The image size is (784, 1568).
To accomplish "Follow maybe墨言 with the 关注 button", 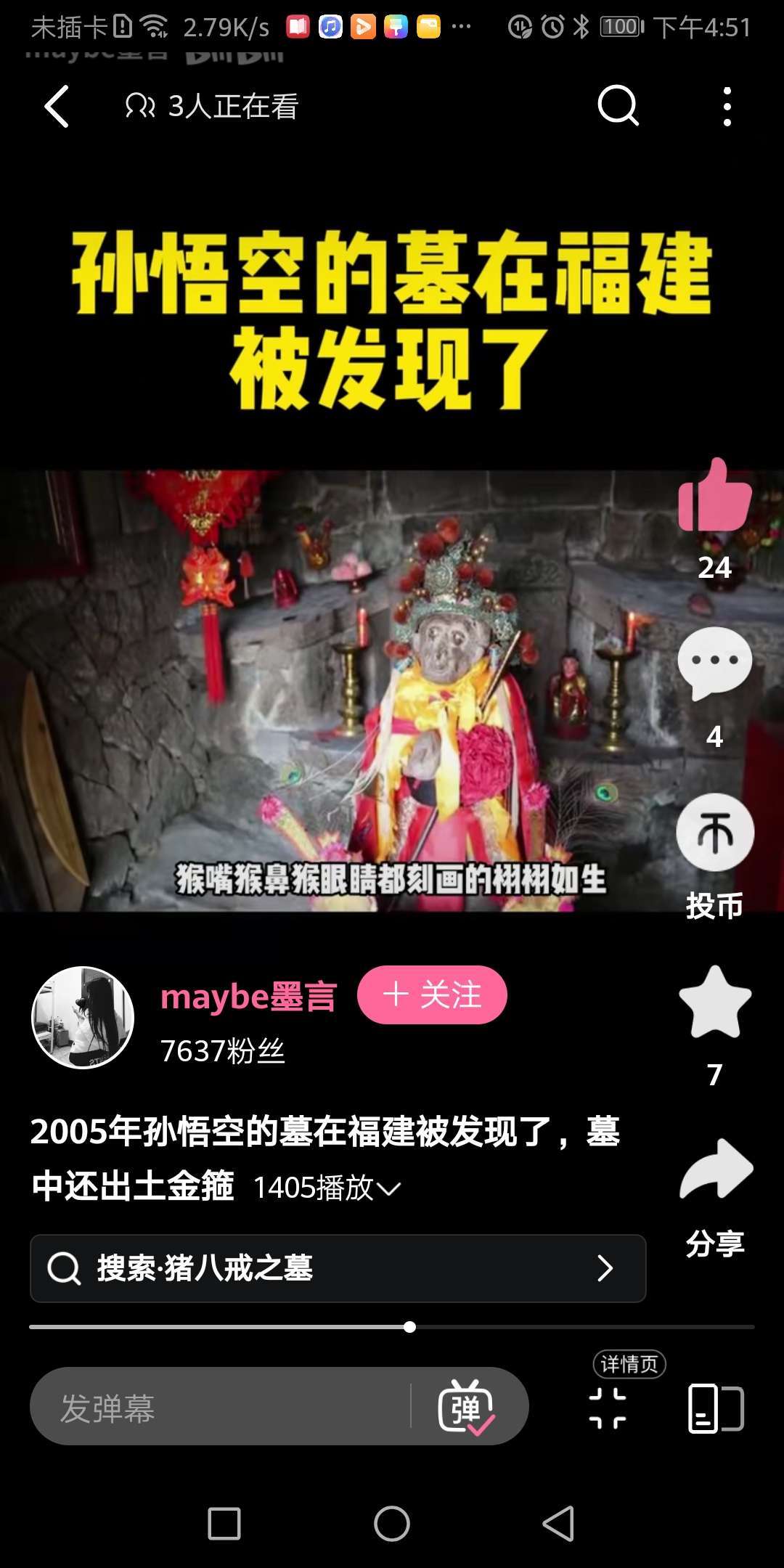I will coord(432,995).
